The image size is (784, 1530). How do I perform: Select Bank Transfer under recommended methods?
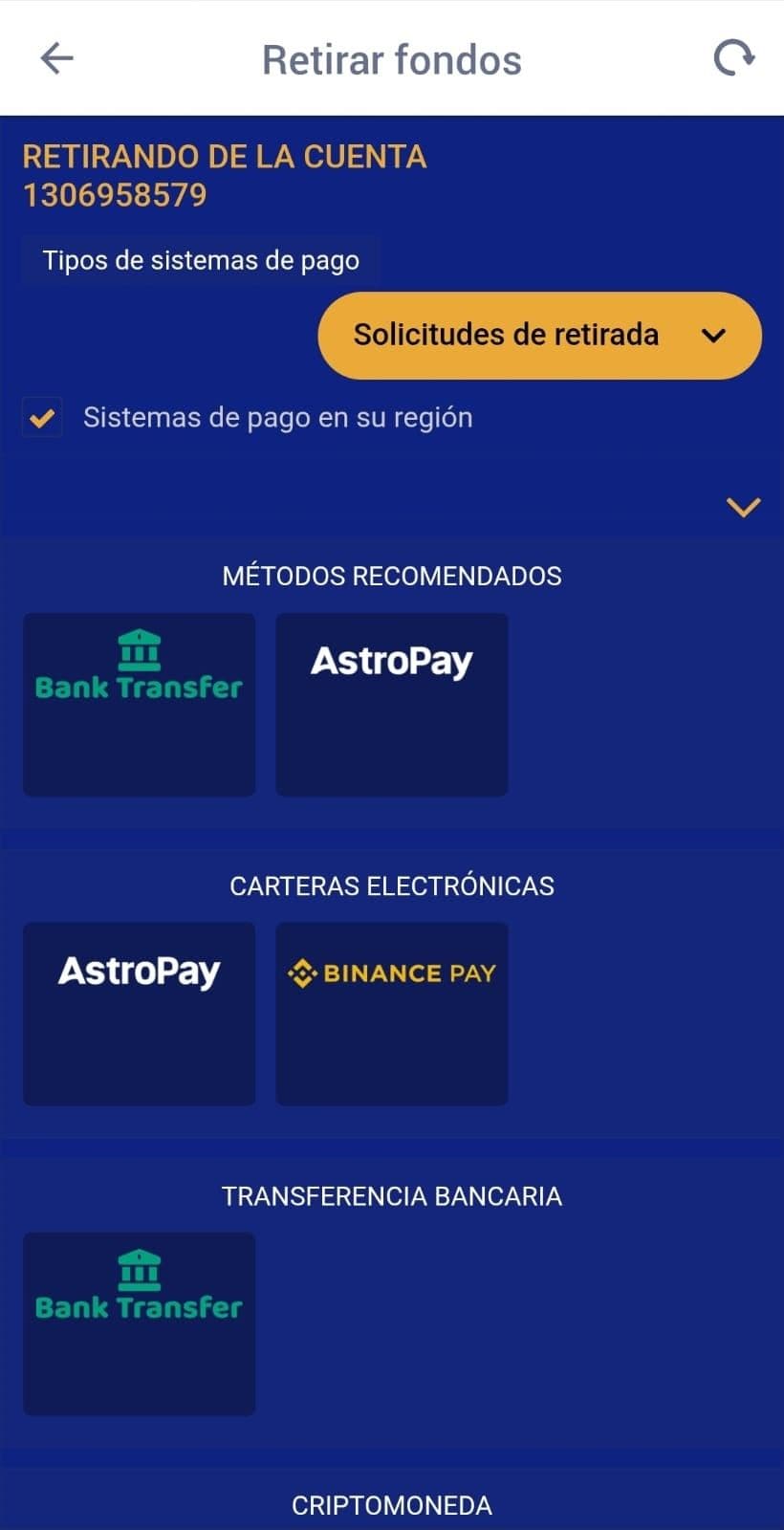[x=139, y=704]
